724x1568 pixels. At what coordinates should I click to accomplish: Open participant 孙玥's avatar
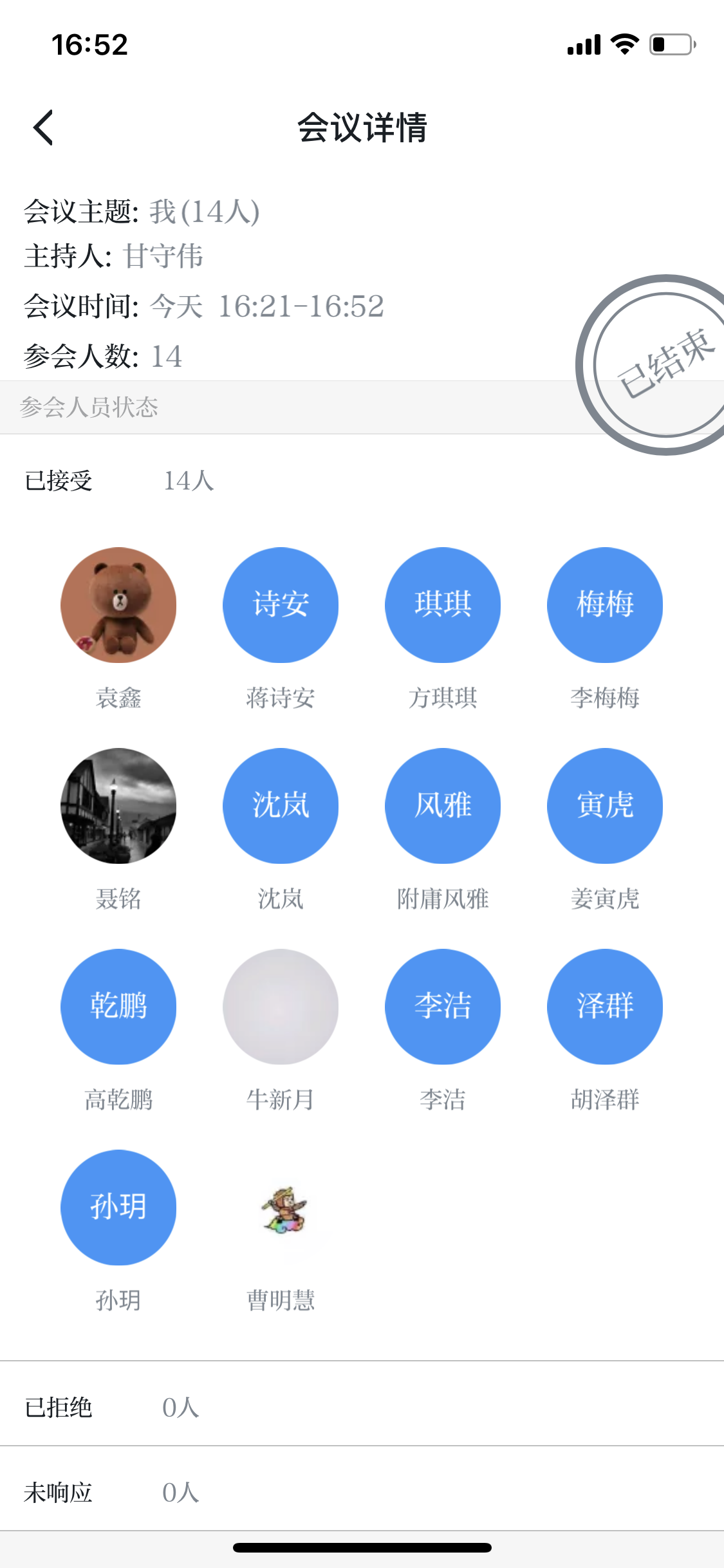(x=118, y=1208)
